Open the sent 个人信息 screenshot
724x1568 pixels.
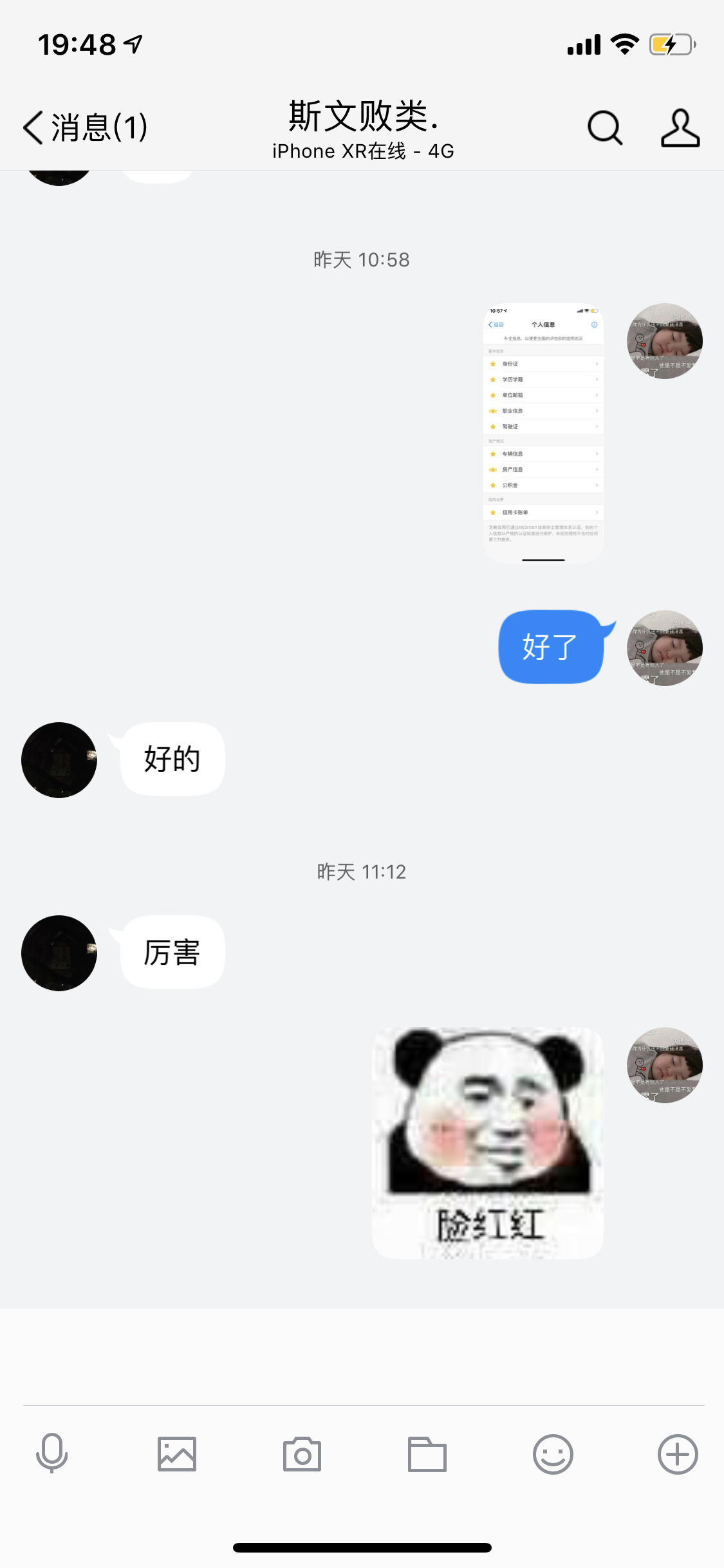click(x=543, y=433)
